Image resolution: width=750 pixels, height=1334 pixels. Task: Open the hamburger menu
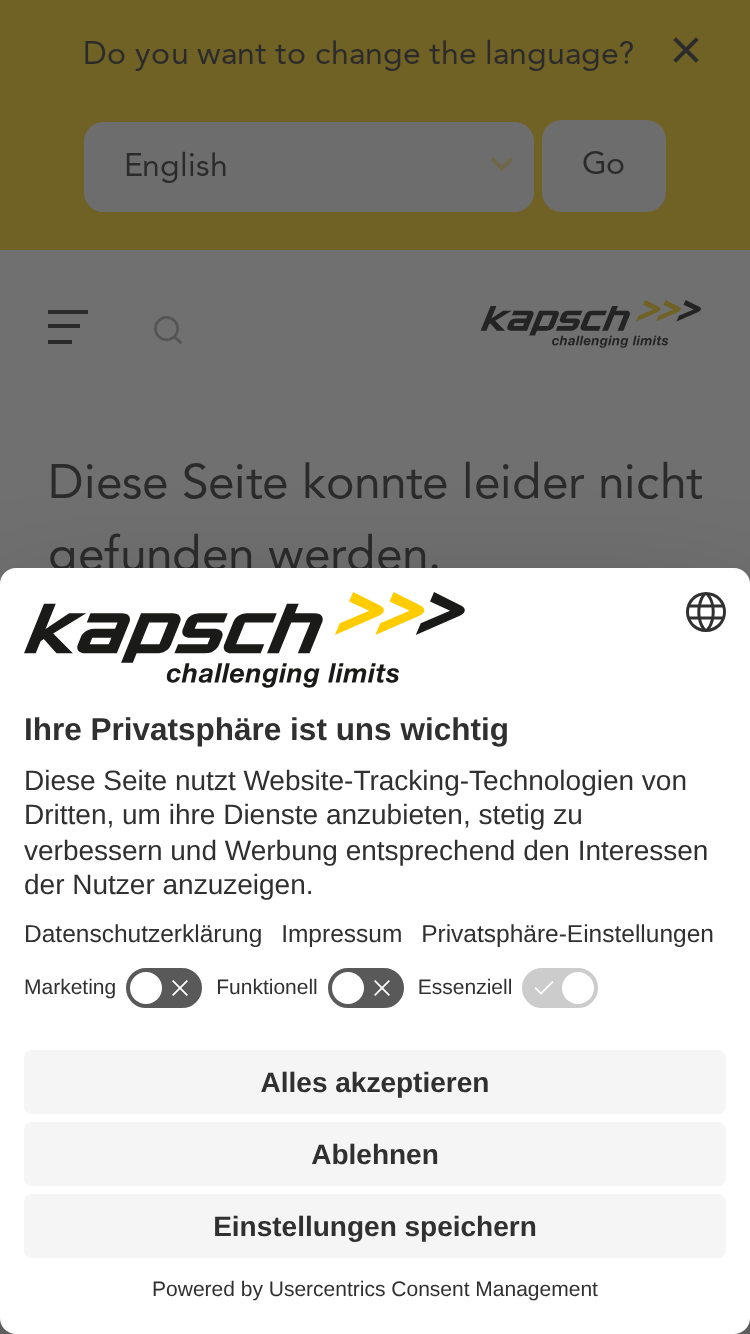68,327
